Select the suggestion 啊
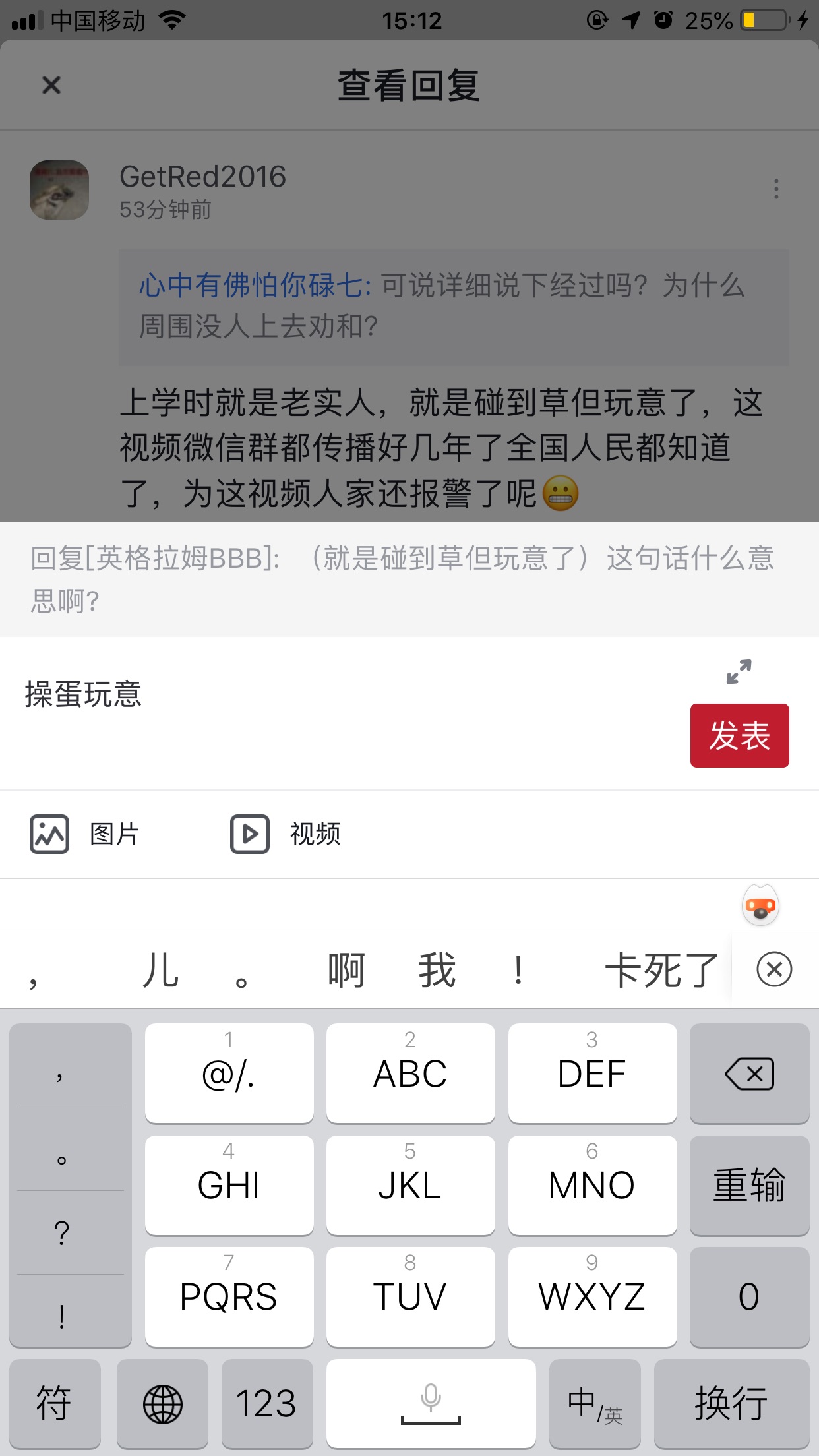Viewport: 819px width, 1456px height. click(346, 970)
